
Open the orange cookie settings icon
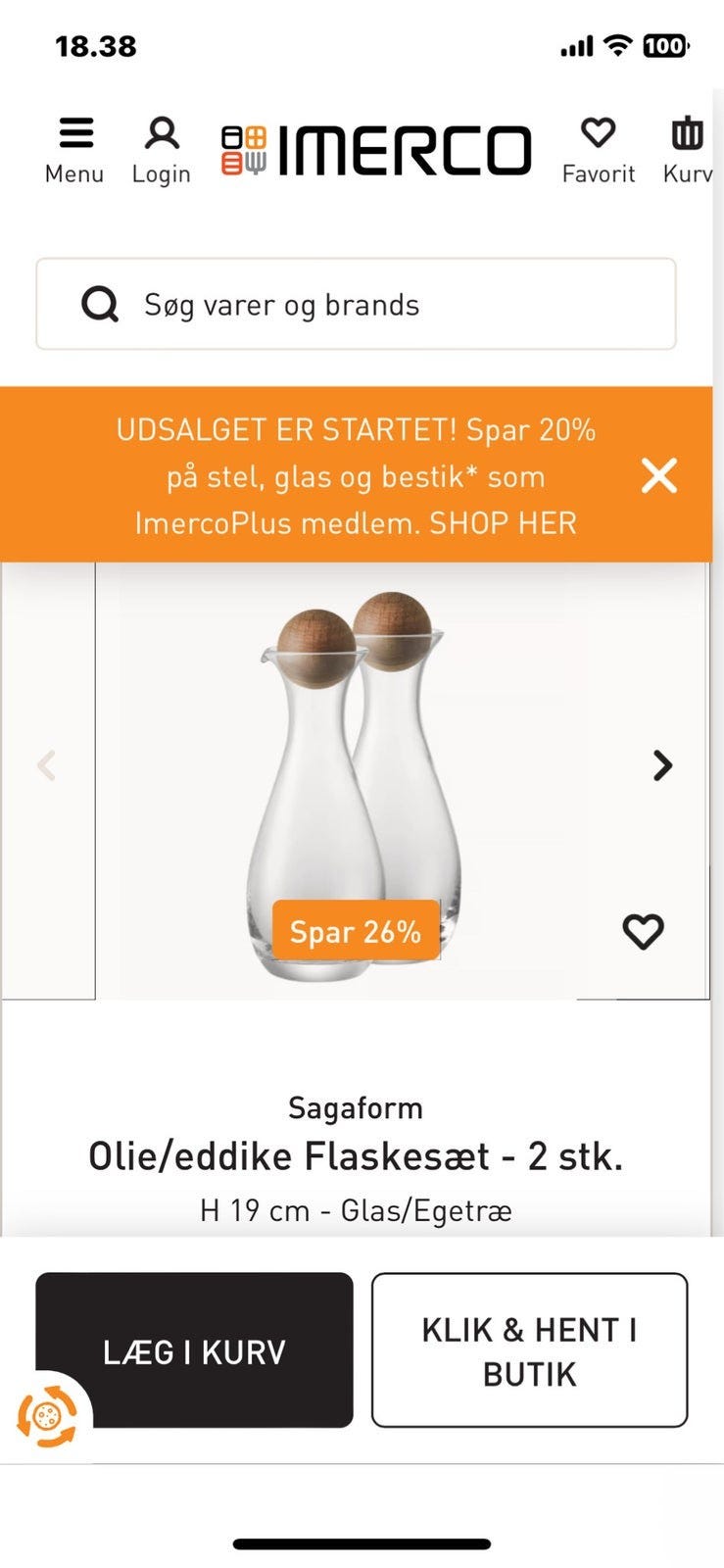tap(46, 1416)
